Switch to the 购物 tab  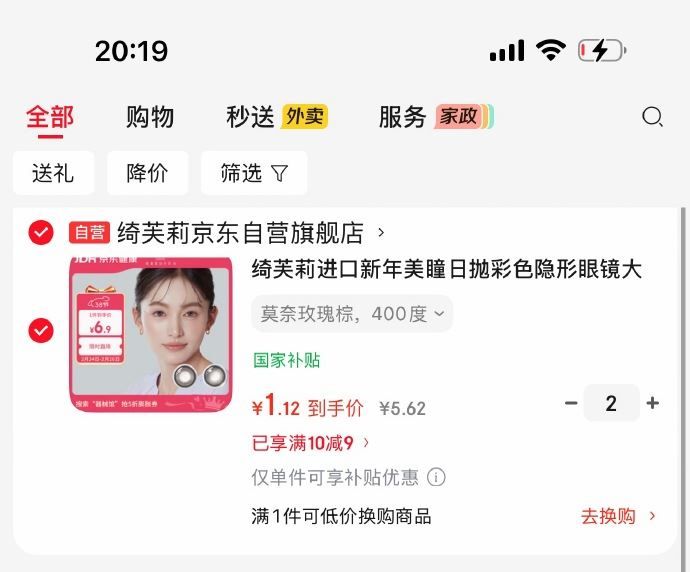click(150, 117)
